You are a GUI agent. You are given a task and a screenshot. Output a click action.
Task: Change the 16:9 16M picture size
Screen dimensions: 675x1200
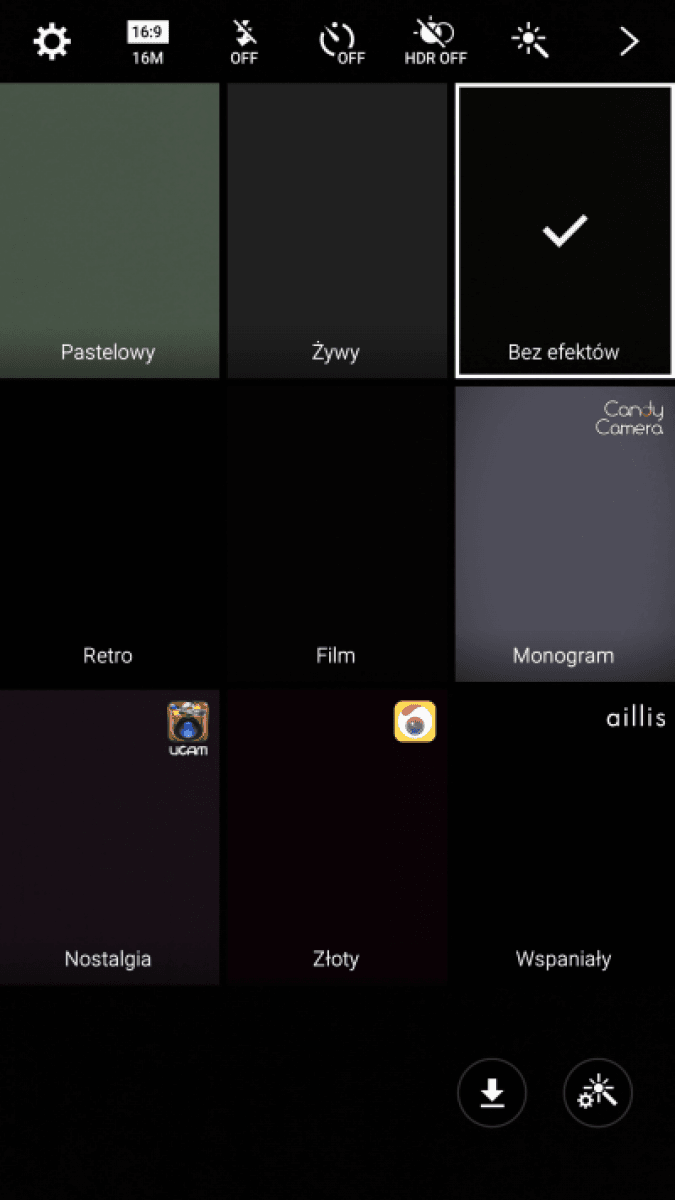coord(147,43)
